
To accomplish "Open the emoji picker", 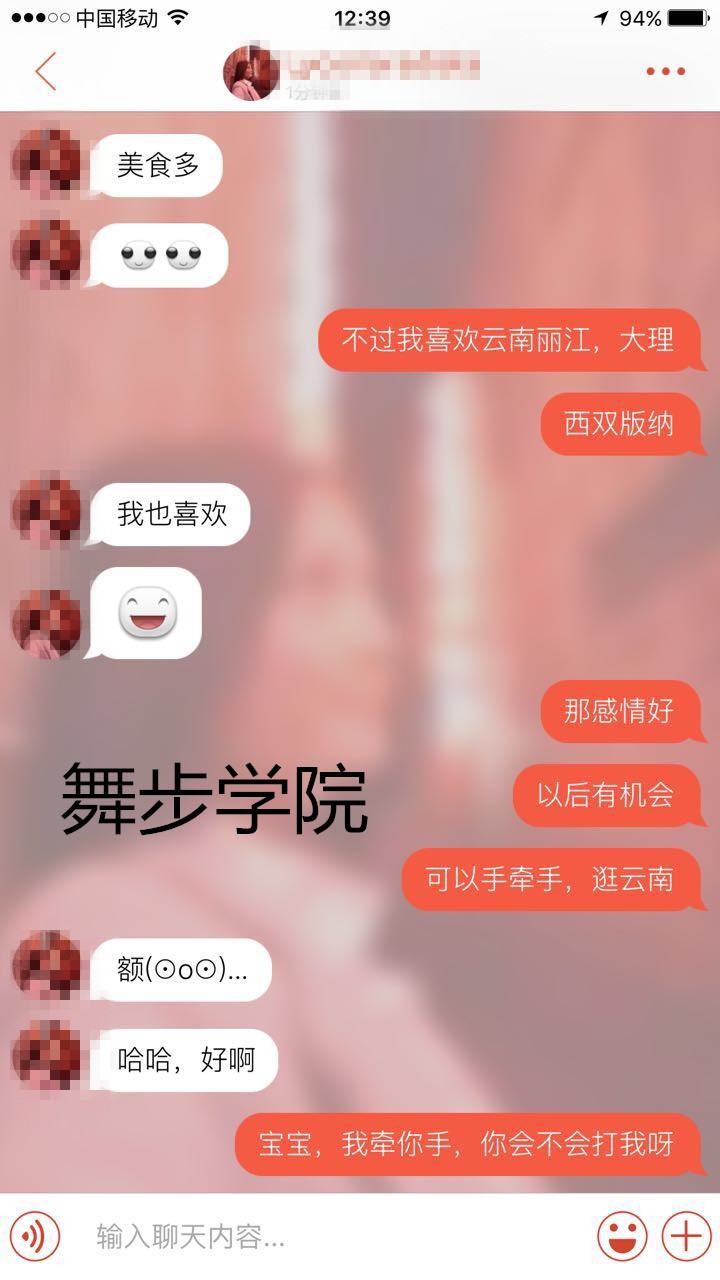I will coord(622,1237).
